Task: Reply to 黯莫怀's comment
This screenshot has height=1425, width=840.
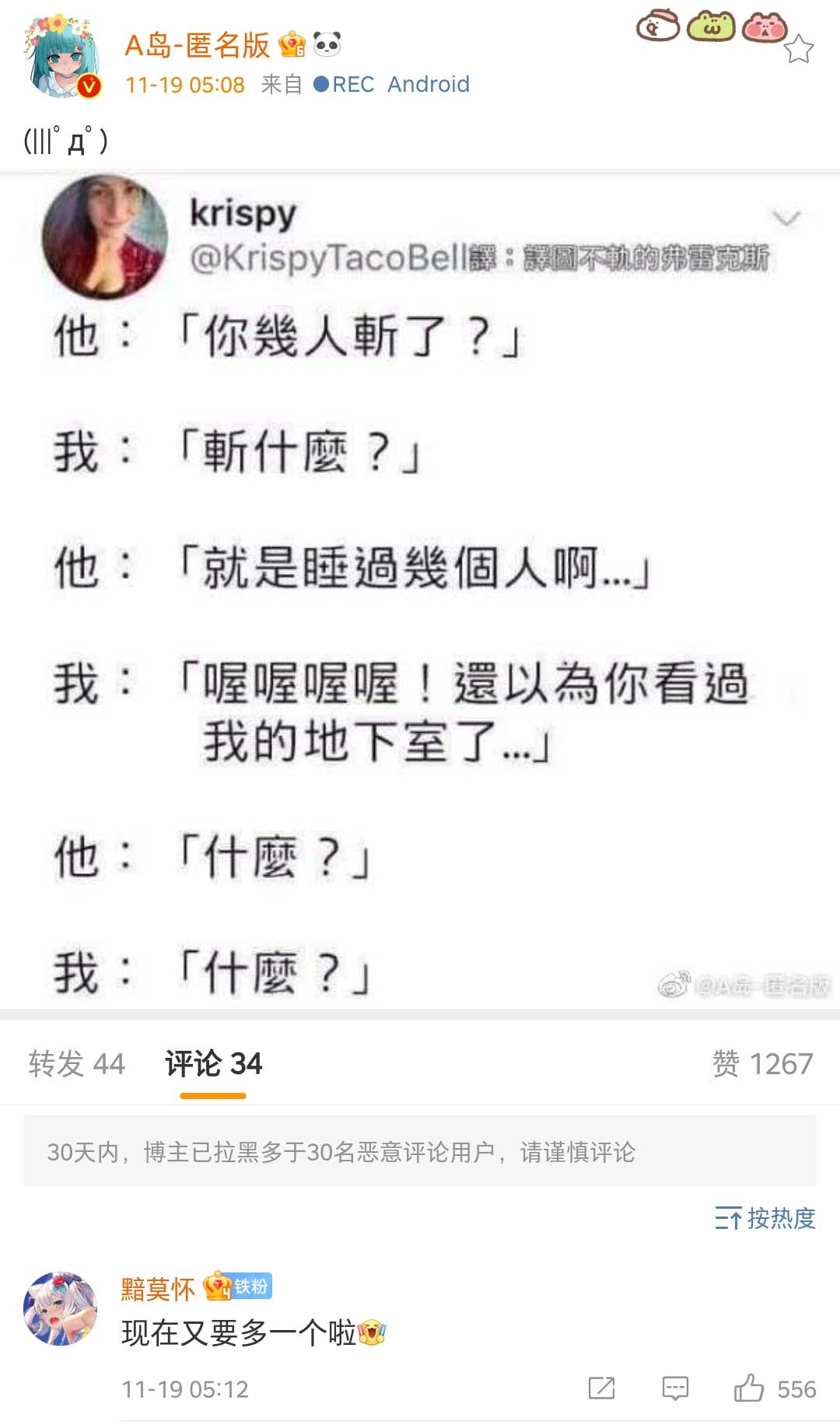Action: click(x=674, y=1388)
